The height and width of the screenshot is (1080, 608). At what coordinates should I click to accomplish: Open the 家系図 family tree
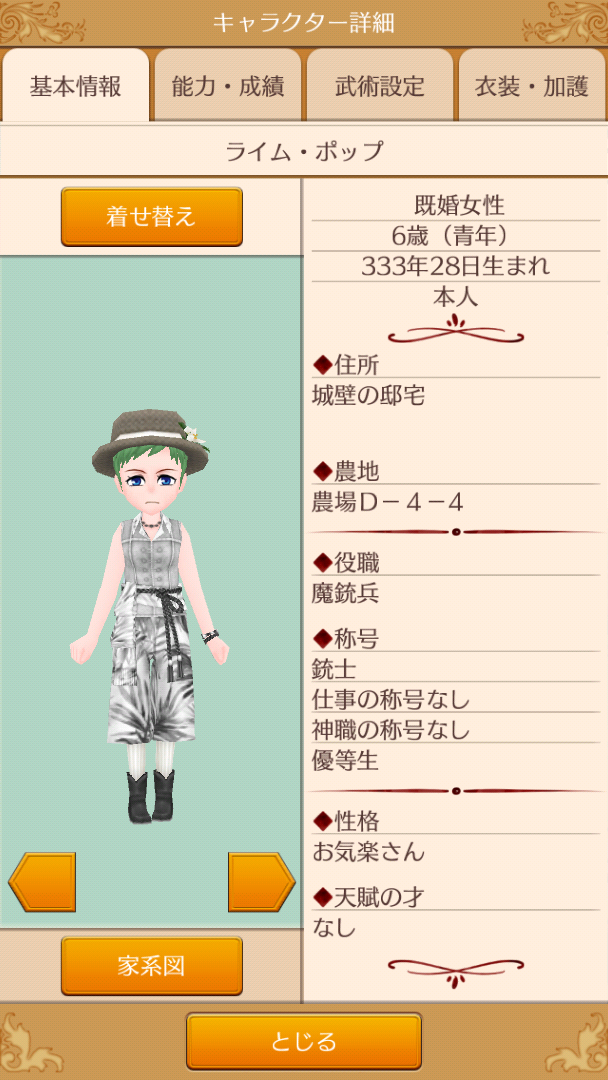[151, 966]
